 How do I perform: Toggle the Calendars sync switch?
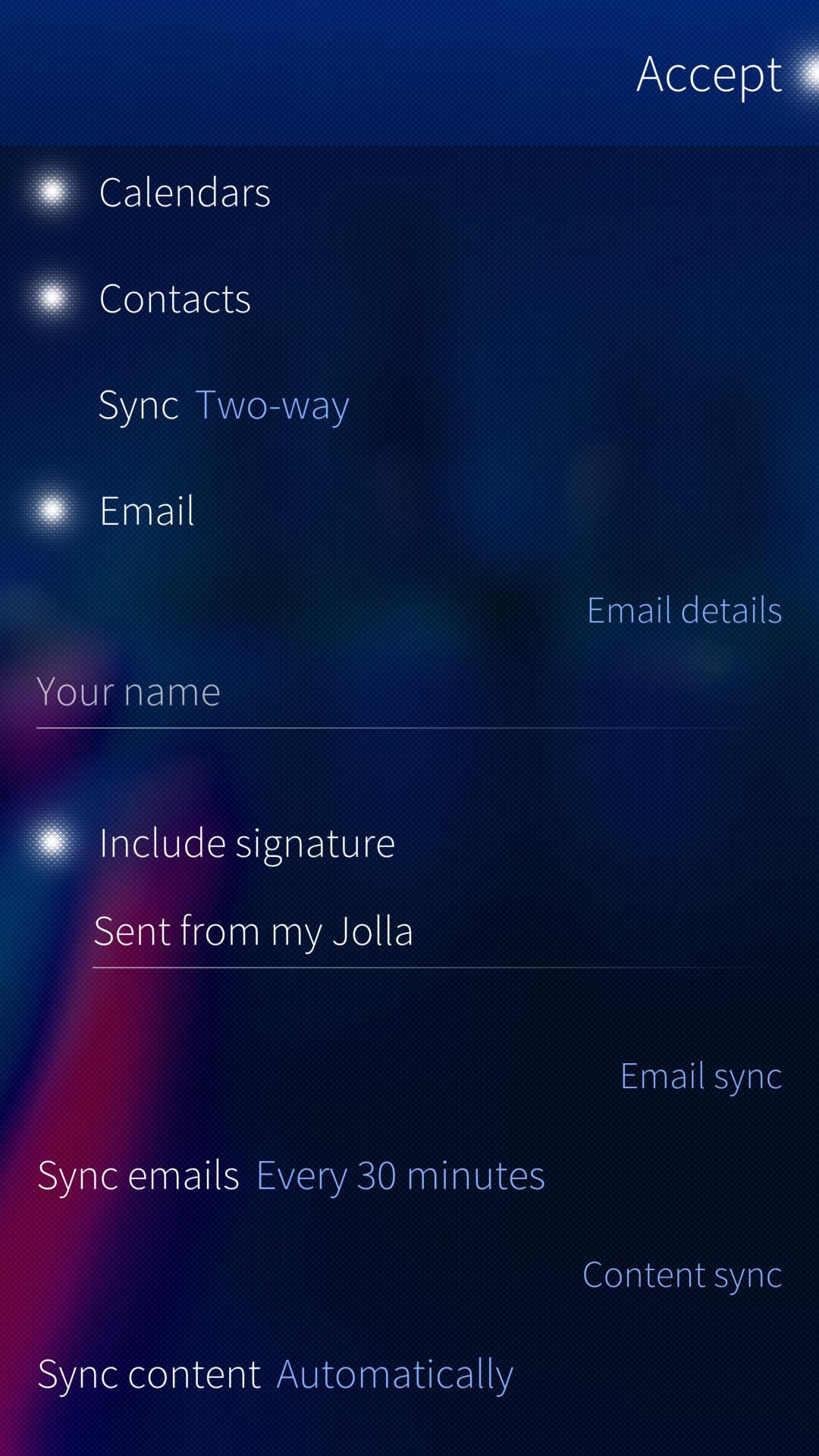point(409,192)
